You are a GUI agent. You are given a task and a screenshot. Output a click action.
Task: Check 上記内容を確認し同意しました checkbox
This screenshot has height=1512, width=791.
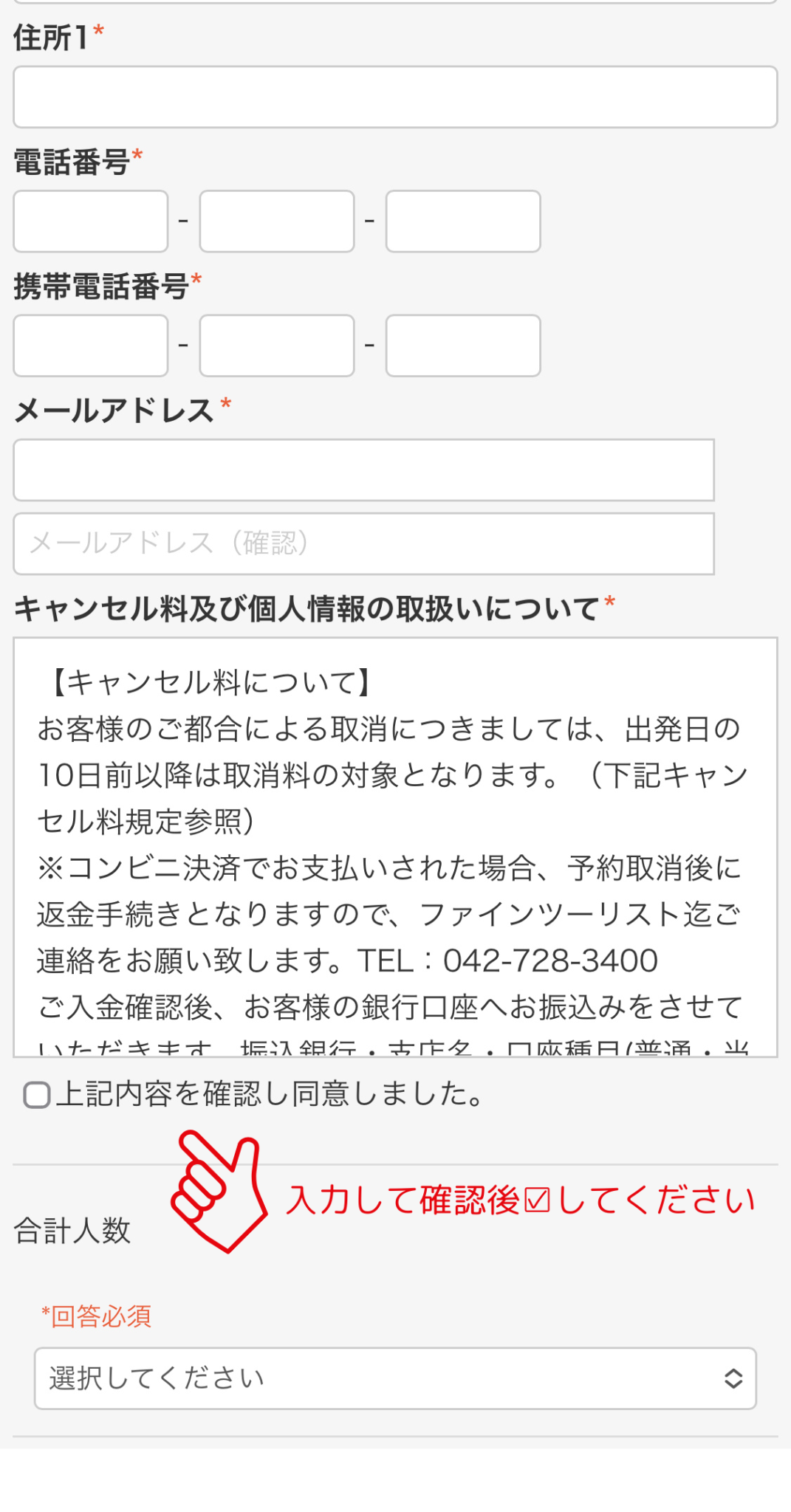[x=37, y=1095]
